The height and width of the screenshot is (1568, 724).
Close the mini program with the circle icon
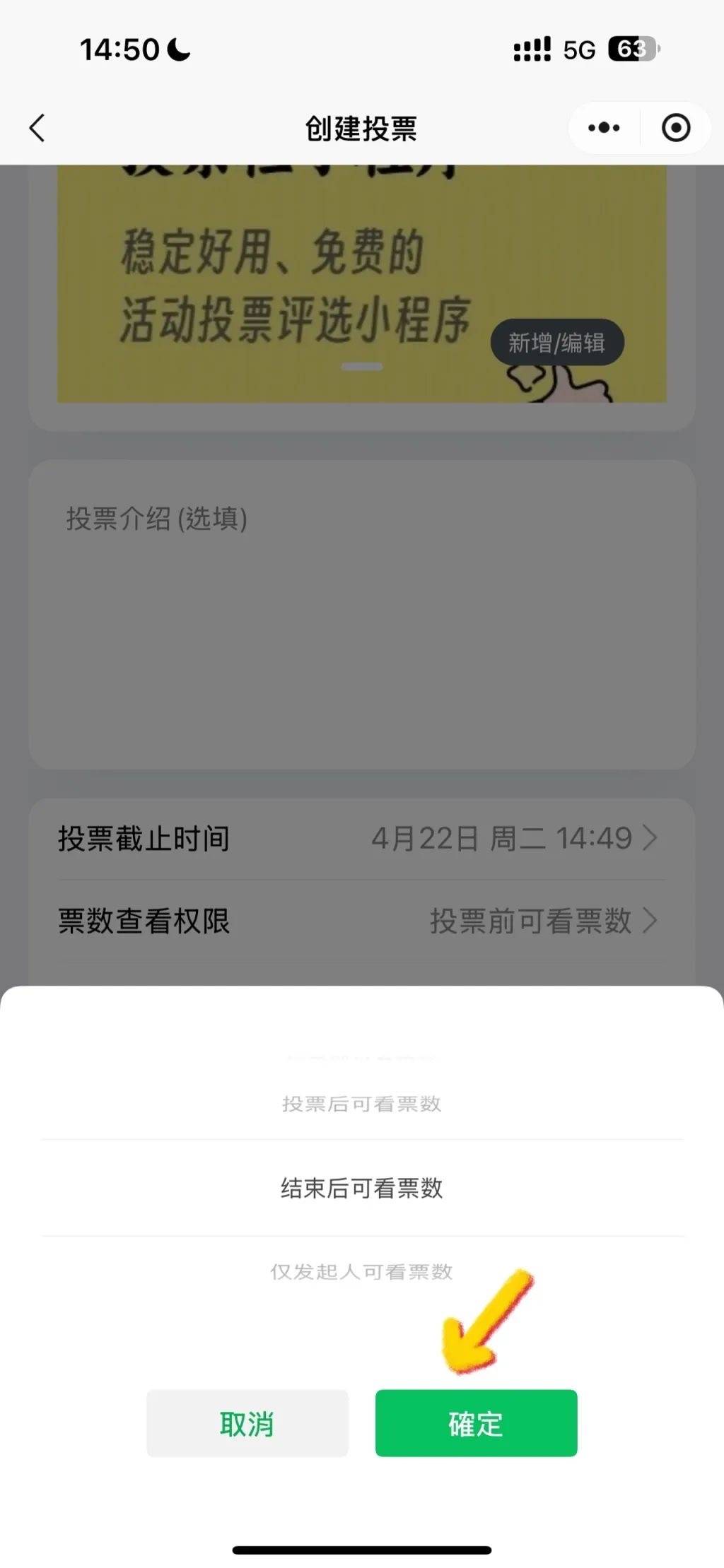[x=675, y=128]
